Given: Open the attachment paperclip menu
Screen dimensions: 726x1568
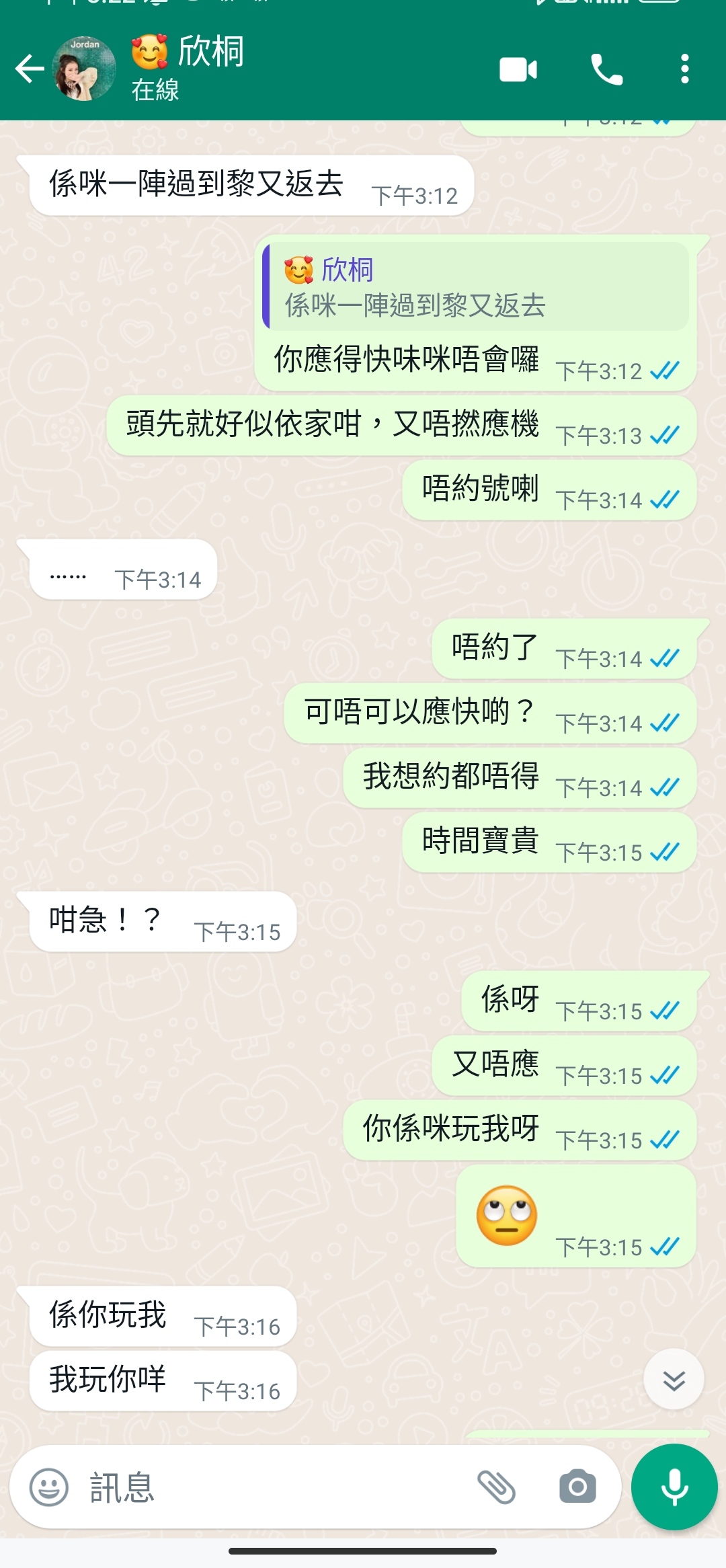Looking at the screenshot, I should (496, 1487).
